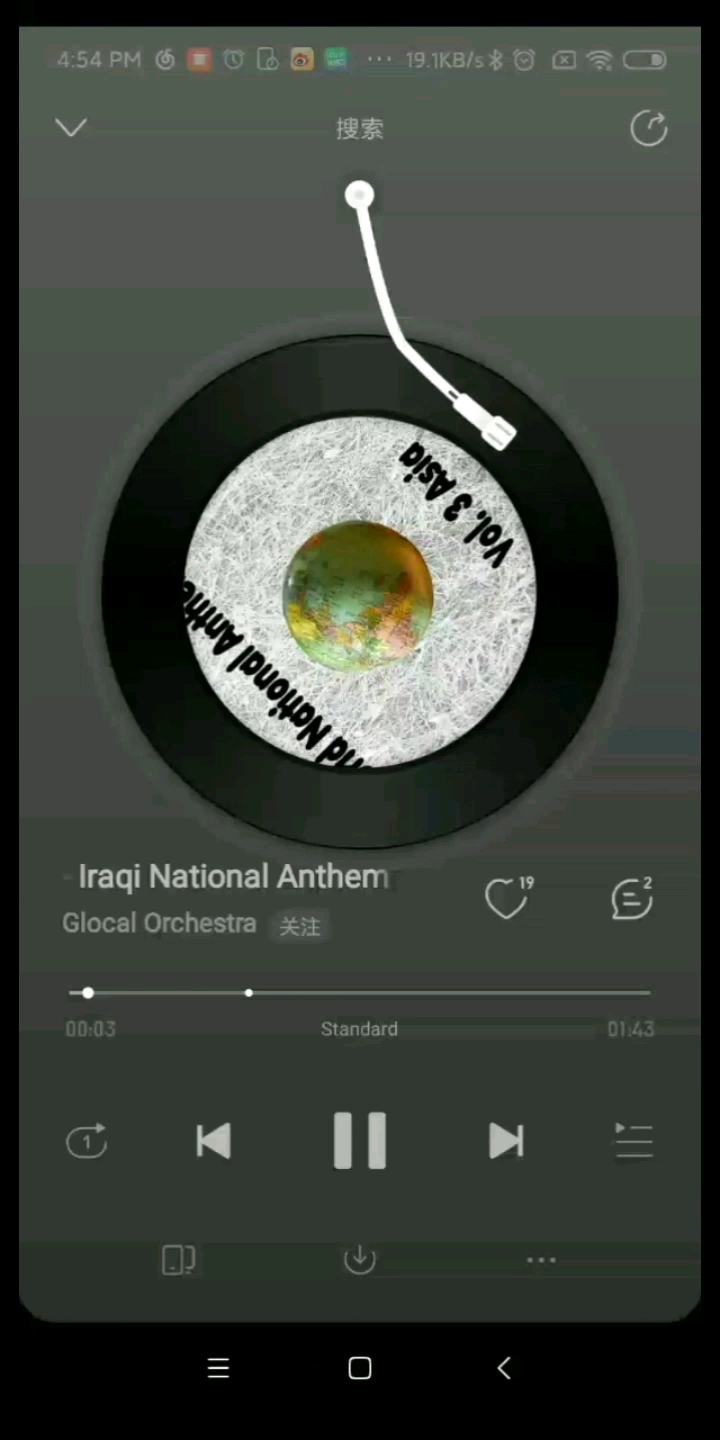Share the current song
Viewport: 720px width, 1440px height.
coord(648,128)
